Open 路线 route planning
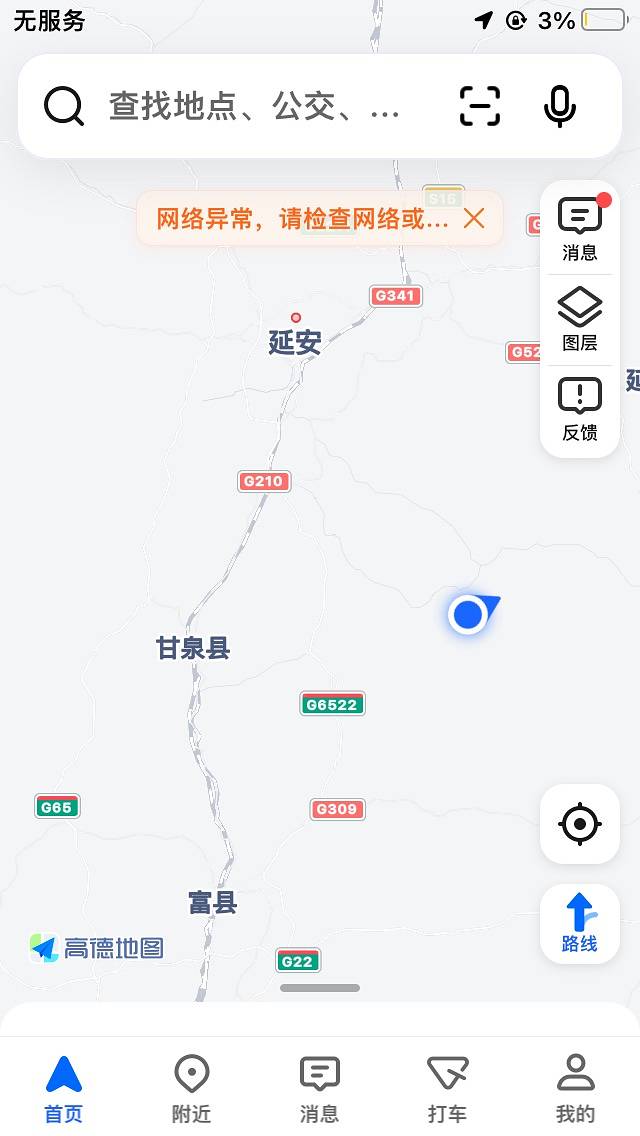The width and height of the screenshot is (640, 1136). coord(580,923)
